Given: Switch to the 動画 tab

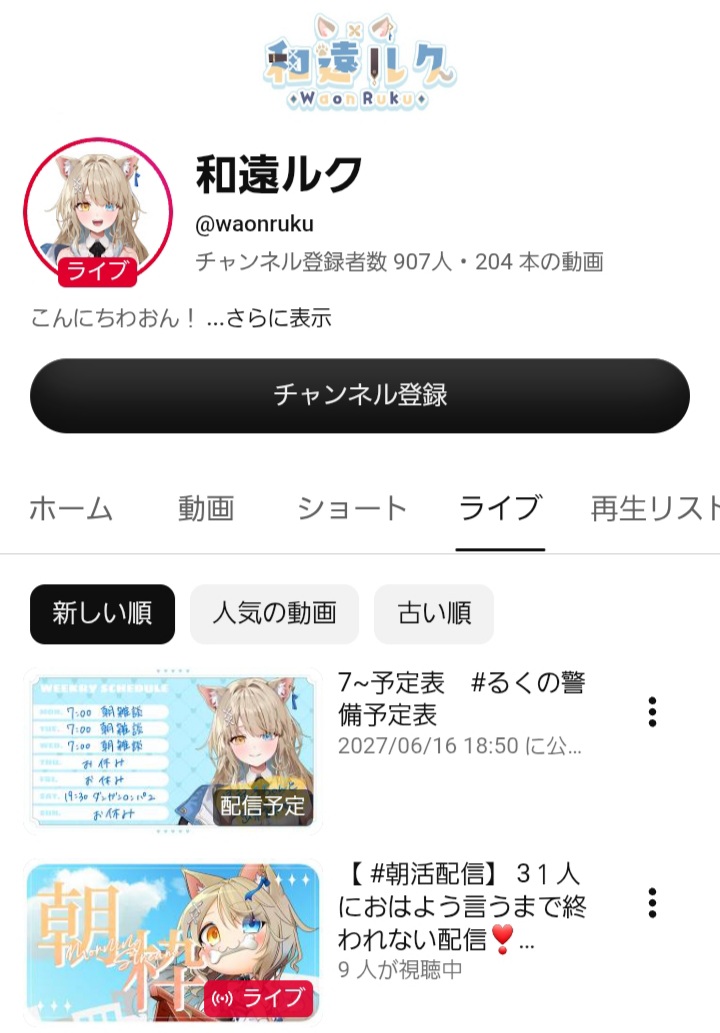Looking at the screenshot, I should 206,509.
